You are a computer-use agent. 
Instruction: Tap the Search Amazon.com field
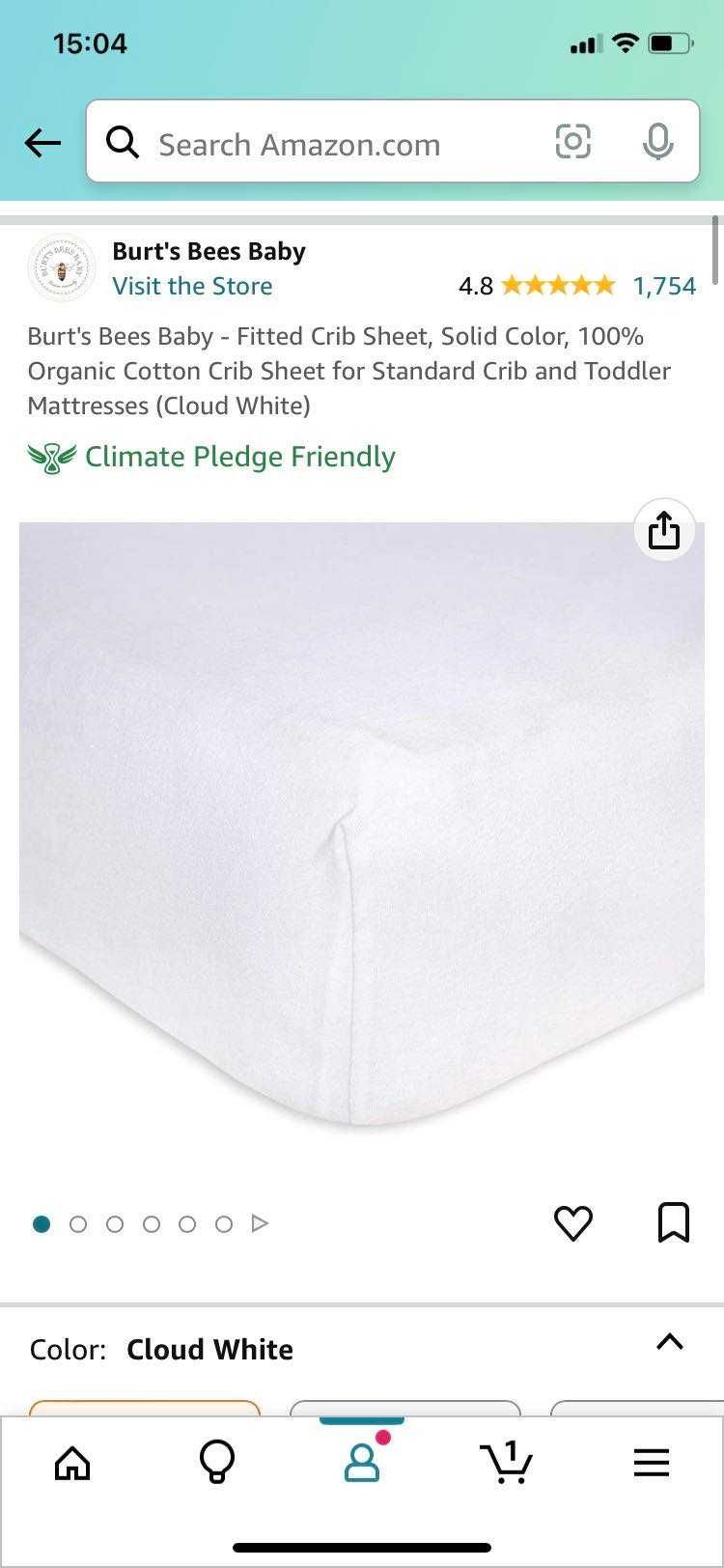(328, 144)
